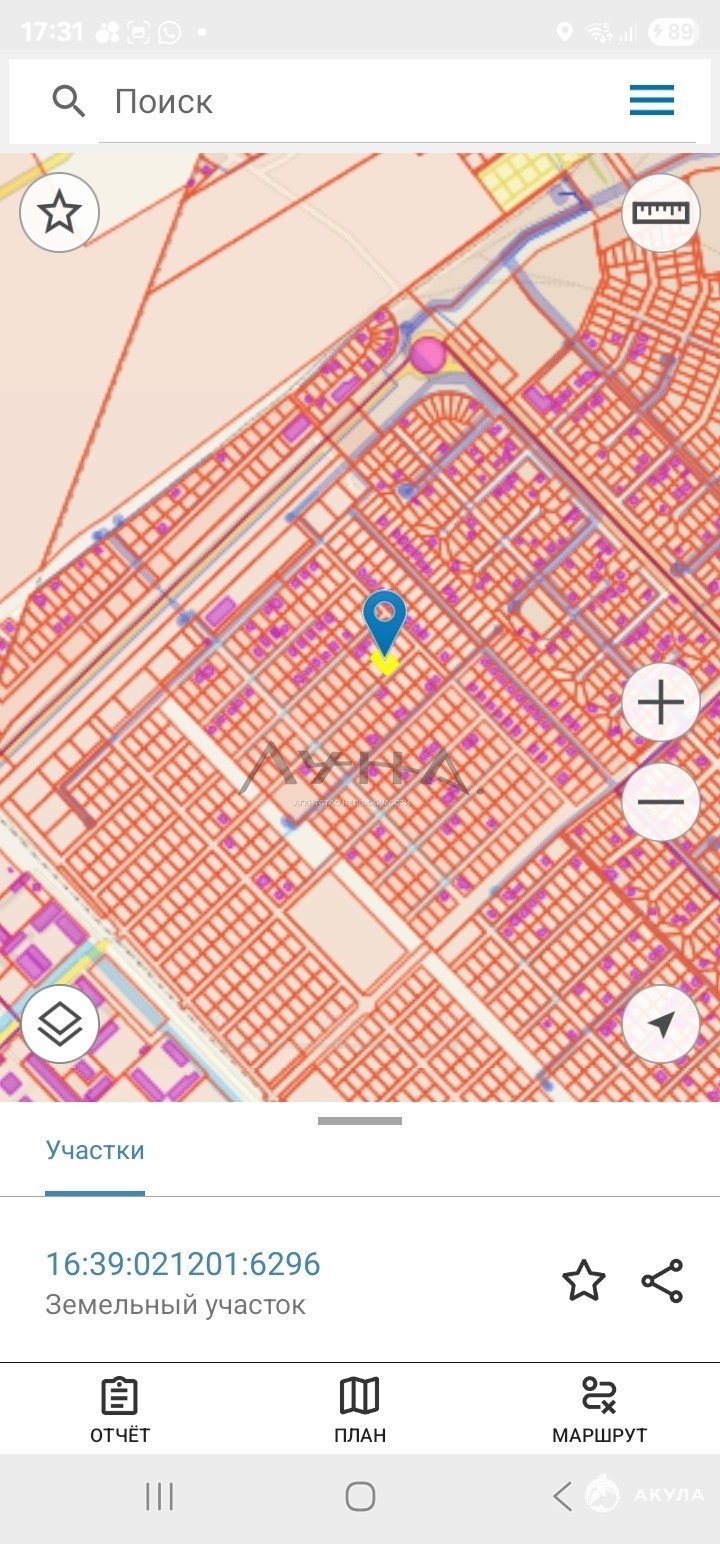
Task: Tap the blue location pin on map
Action: click(384, 620)
